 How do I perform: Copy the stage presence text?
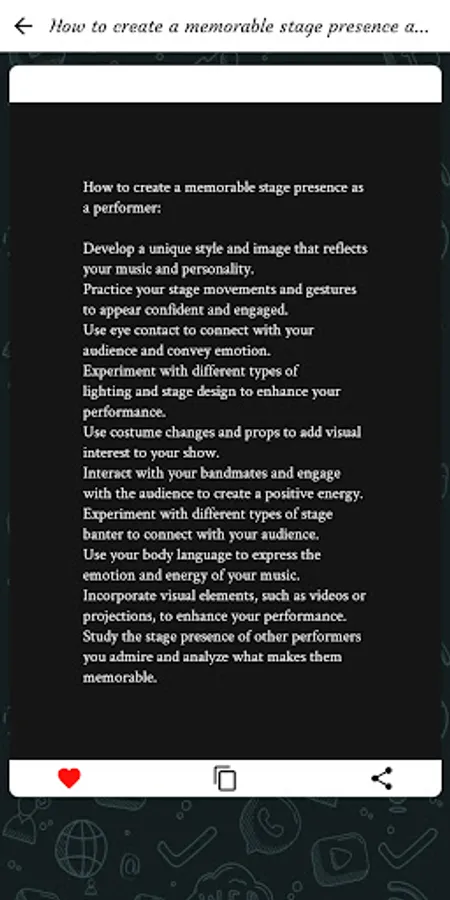point(225,778)
